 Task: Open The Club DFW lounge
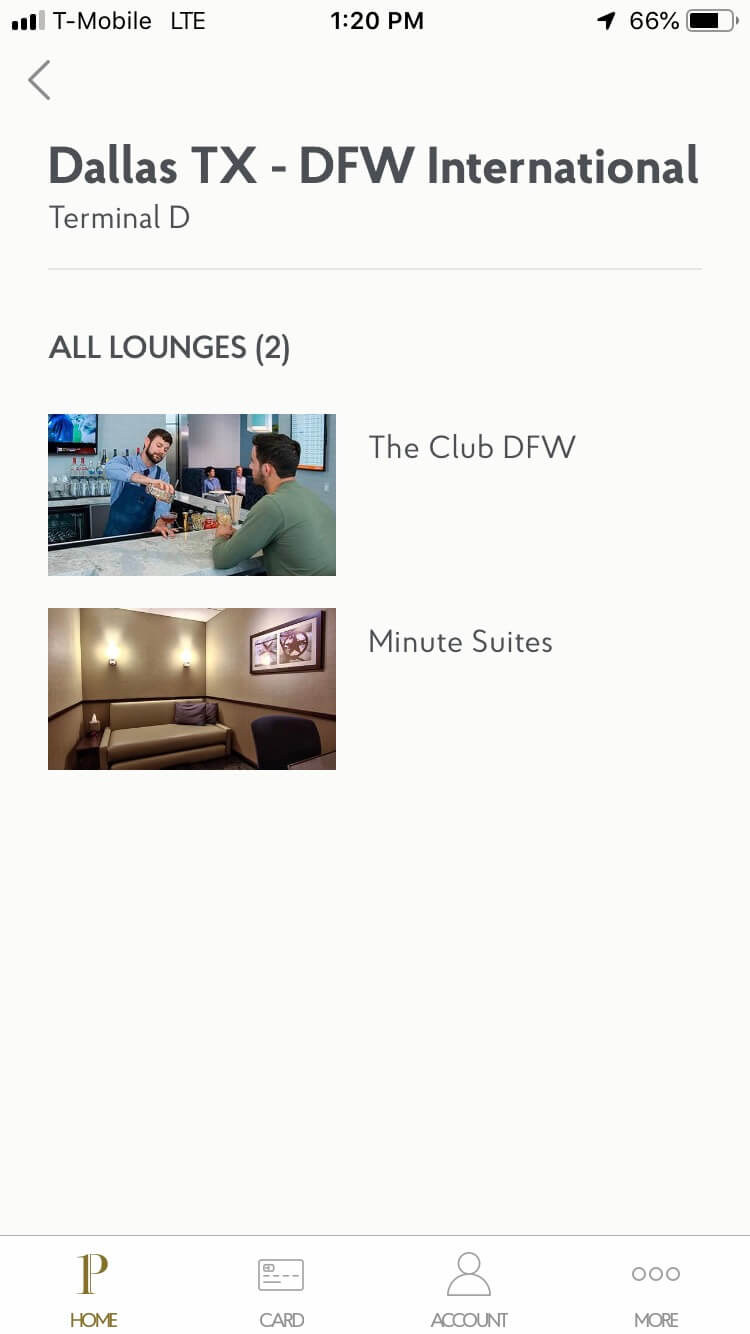click(472, 447)
